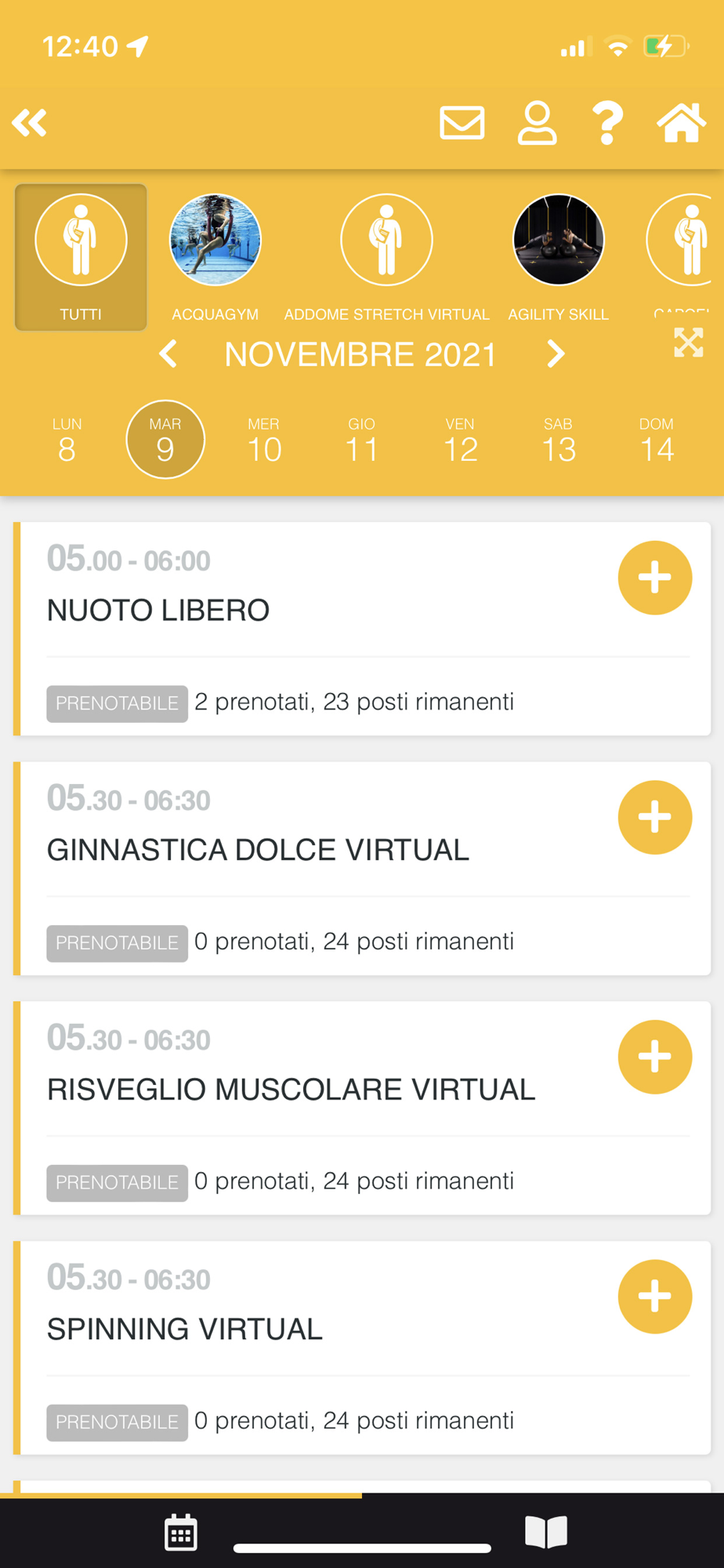Screen dimensions: 724x1568
Task: Expand the category list fullscreen icon
Action: [x=689, y=343]
